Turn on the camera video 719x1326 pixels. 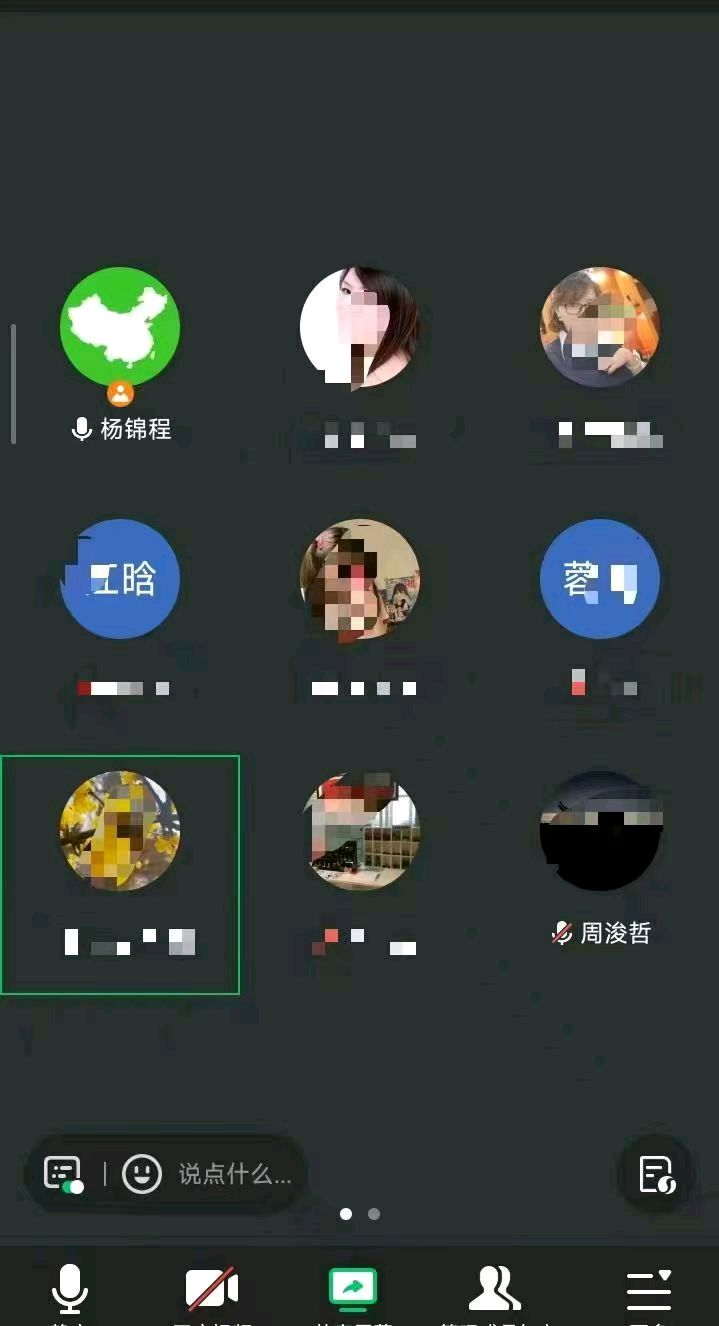212,1290
